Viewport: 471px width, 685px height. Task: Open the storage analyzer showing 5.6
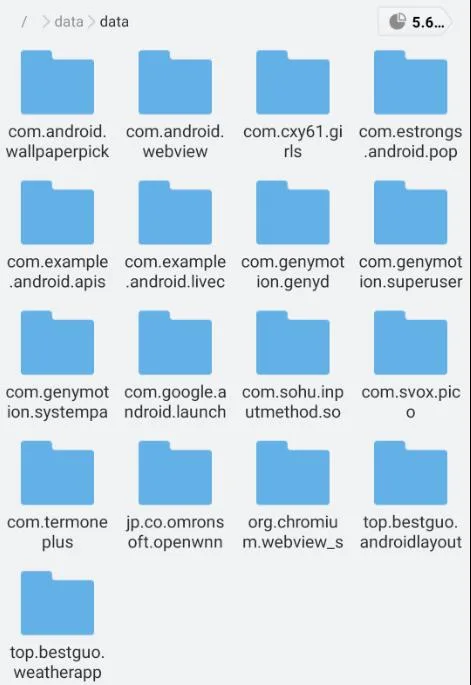[415, 21]
